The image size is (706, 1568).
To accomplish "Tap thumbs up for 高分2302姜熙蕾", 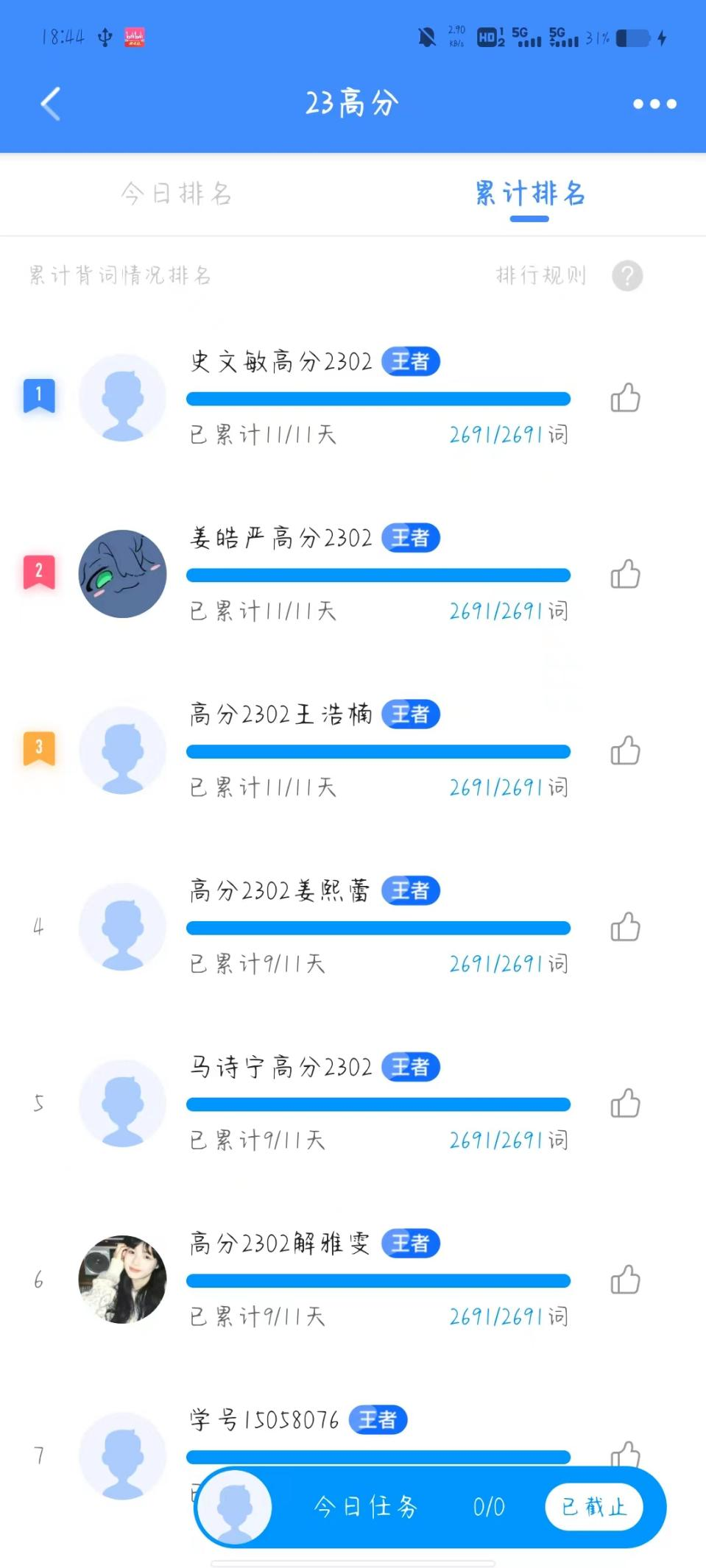I will tap(625, 927).
